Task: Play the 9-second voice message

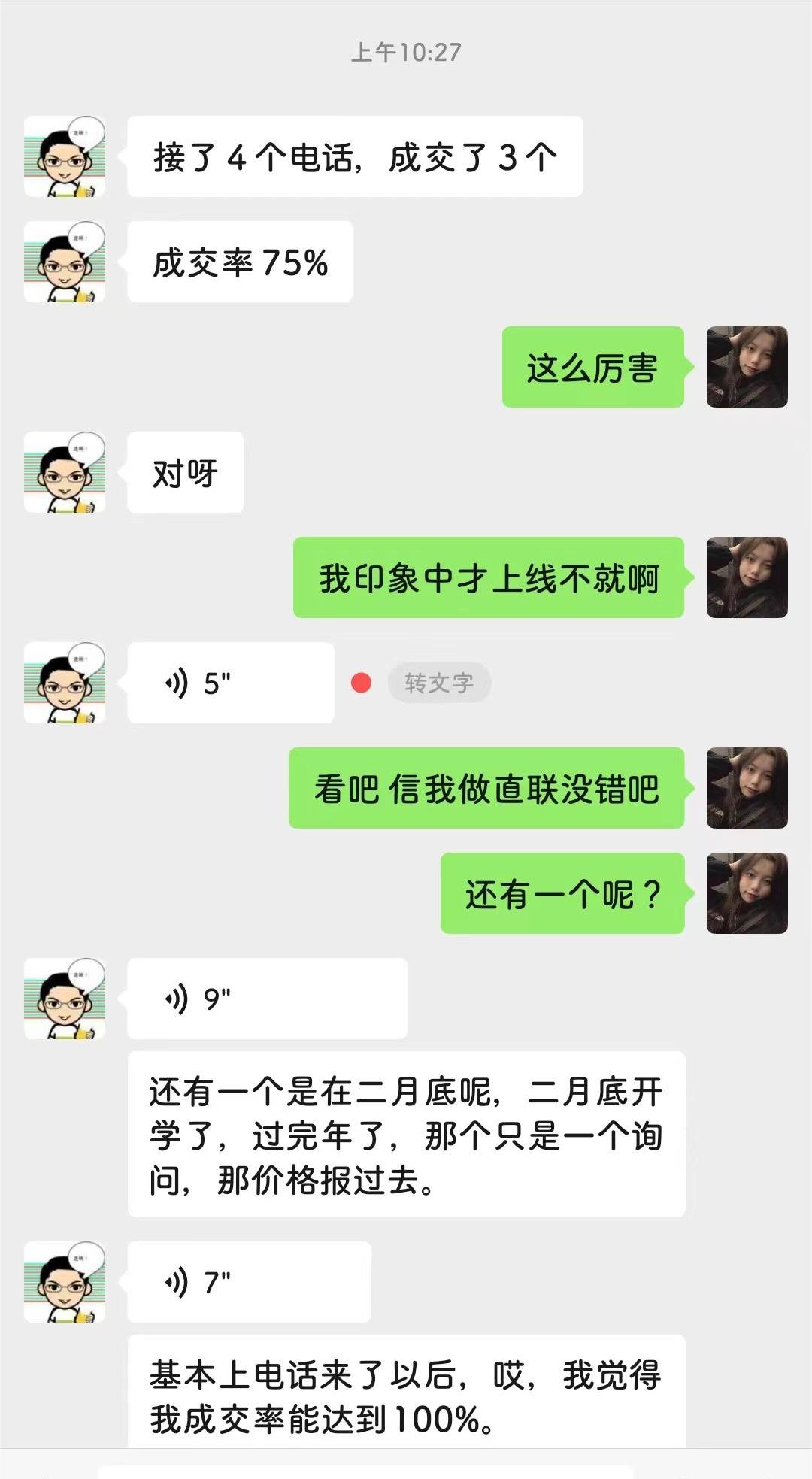Action: 267,999
